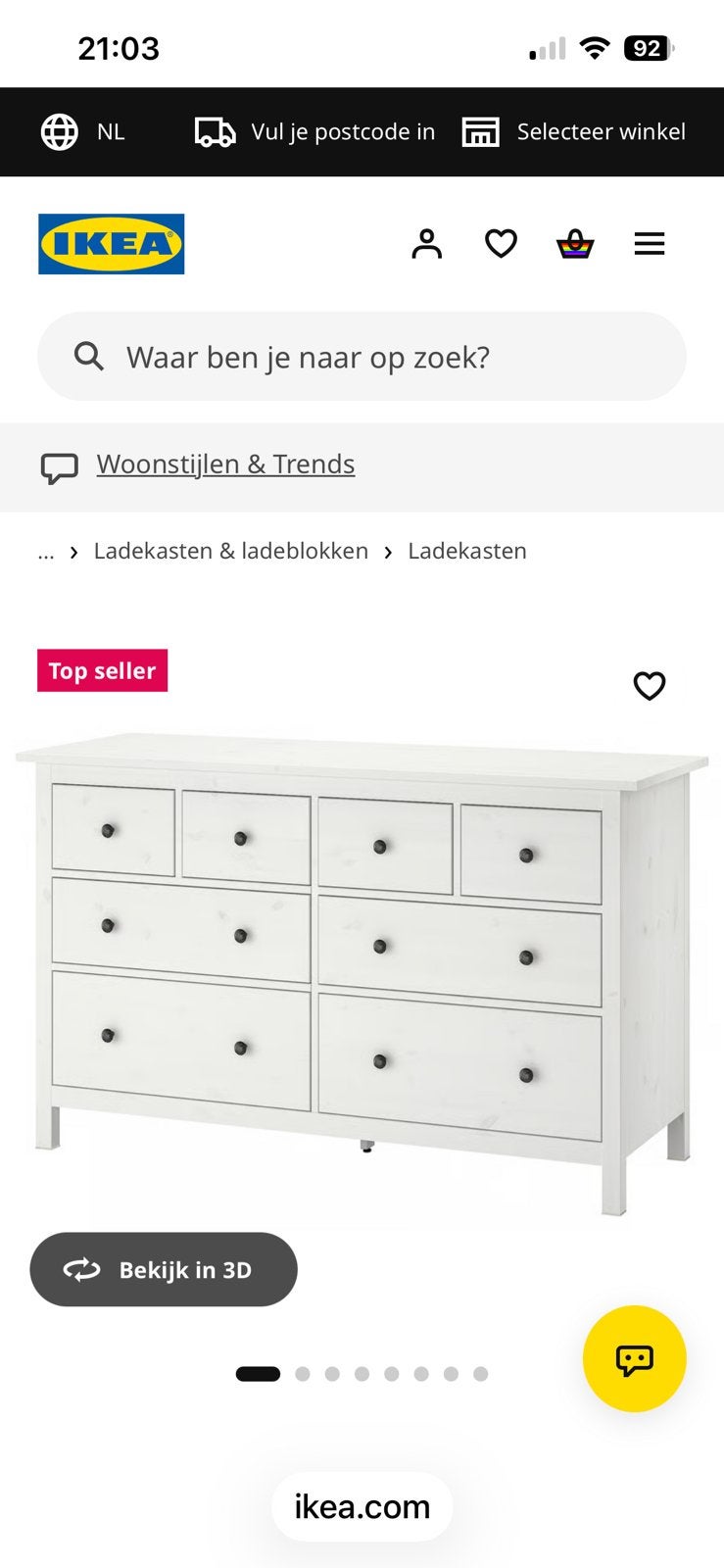Open the shopping basket

tap(575, 244)
